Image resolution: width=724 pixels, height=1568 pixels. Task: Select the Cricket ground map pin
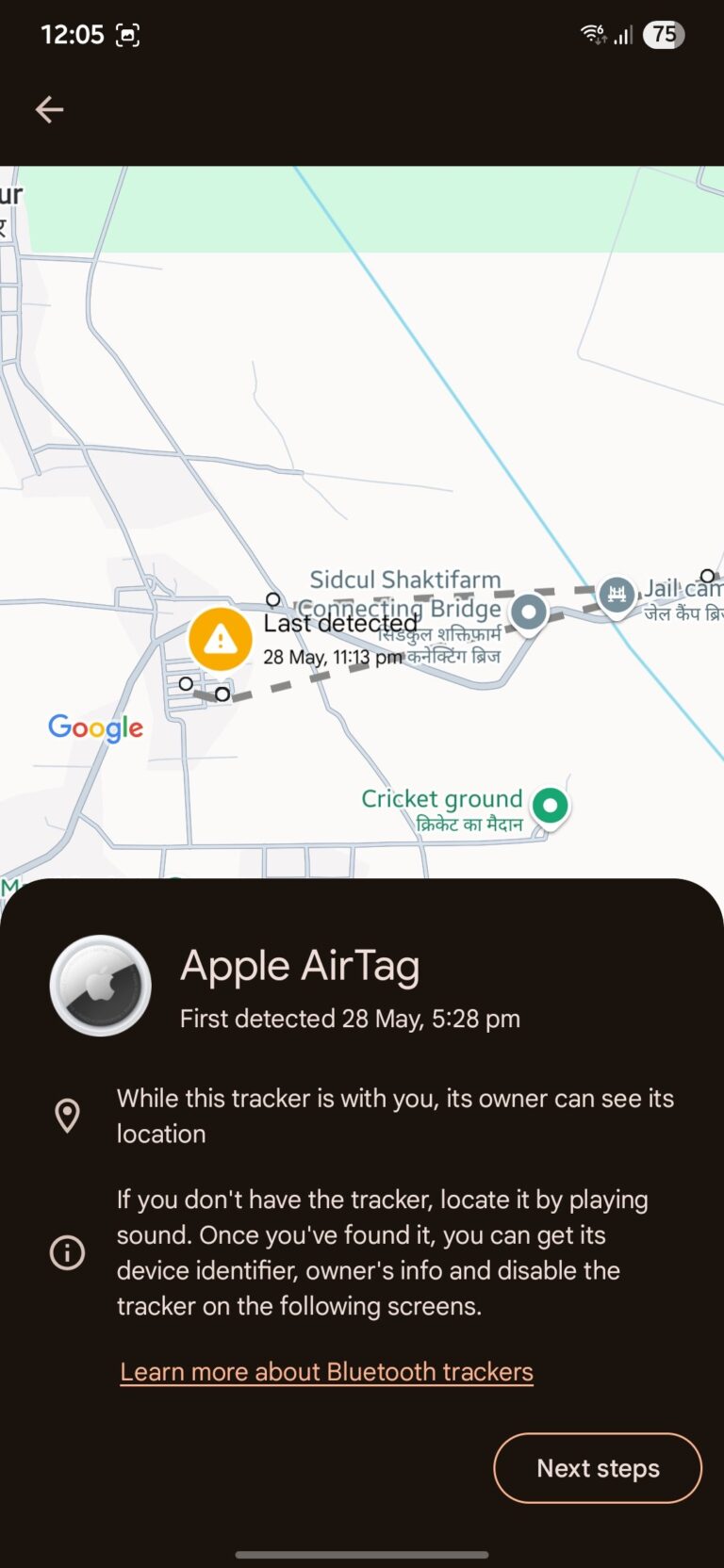tap(550, 806)
